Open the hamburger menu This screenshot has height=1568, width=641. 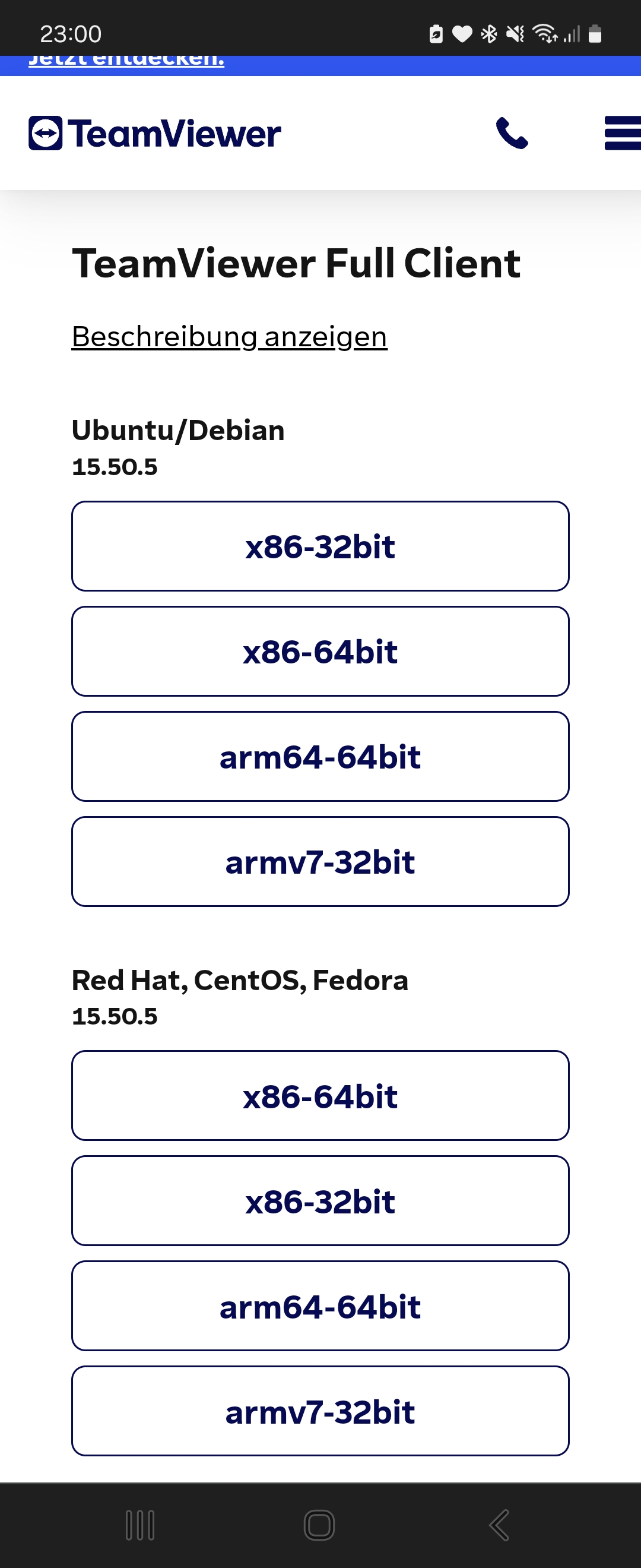point(621,133)
